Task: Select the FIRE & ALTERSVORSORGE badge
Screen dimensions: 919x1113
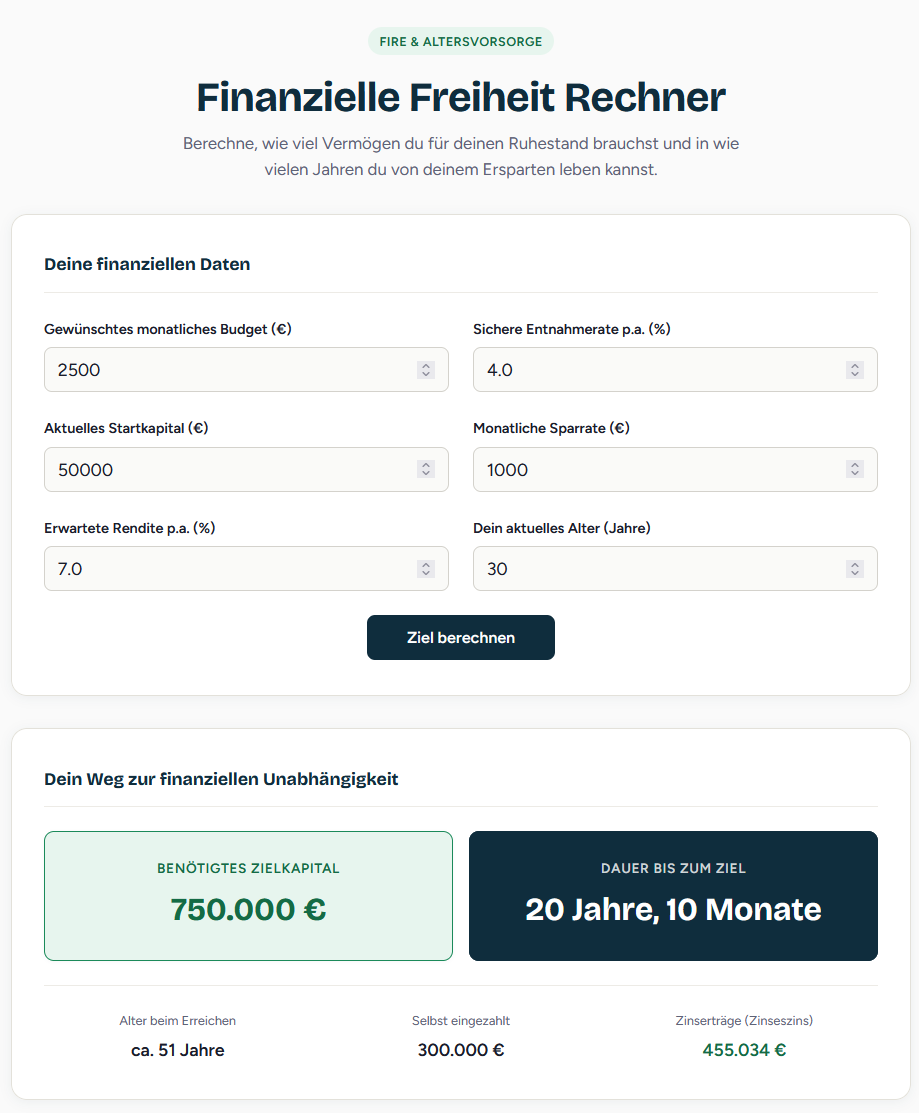Action: coord(460,41)
